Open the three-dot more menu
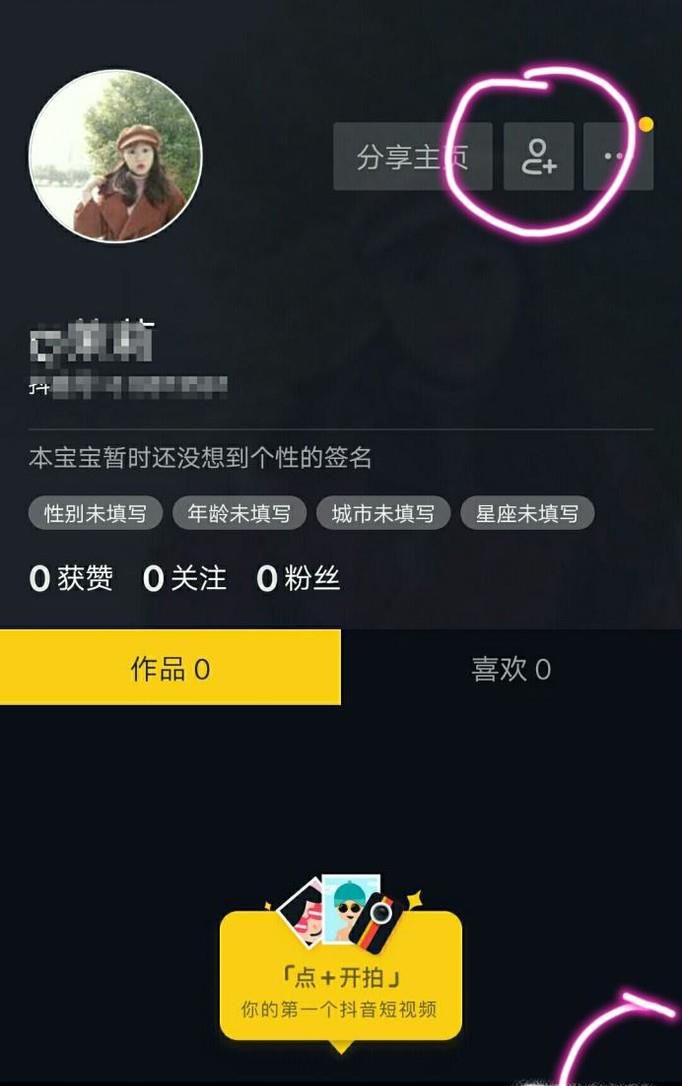Screen dimensions: 682x1086 (x=618, y=157)
